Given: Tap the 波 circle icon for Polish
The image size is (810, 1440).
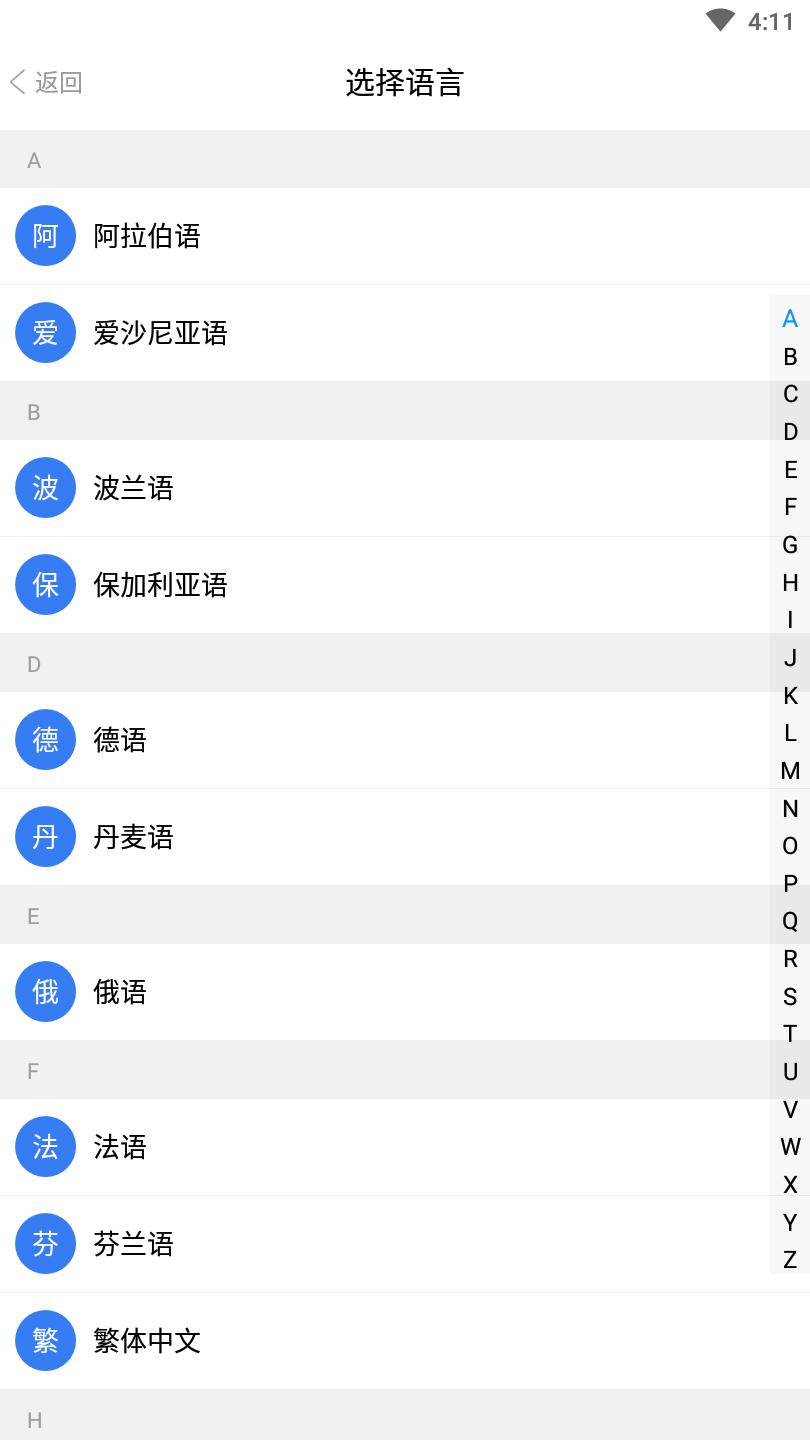Looking at the screenshot, I should point(45,488).
